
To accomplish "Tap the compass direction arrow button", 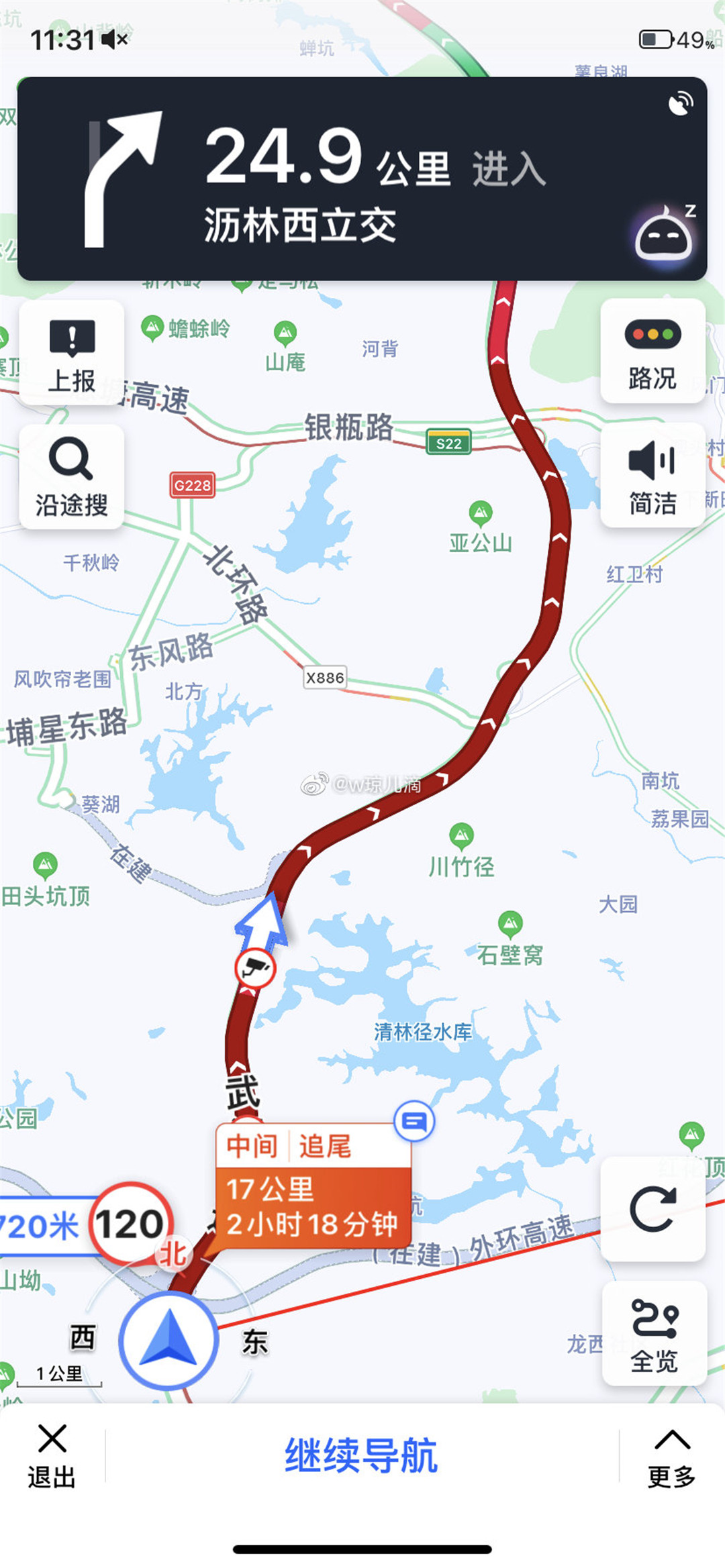I will pyautogui.click(x=168, y=1340).
